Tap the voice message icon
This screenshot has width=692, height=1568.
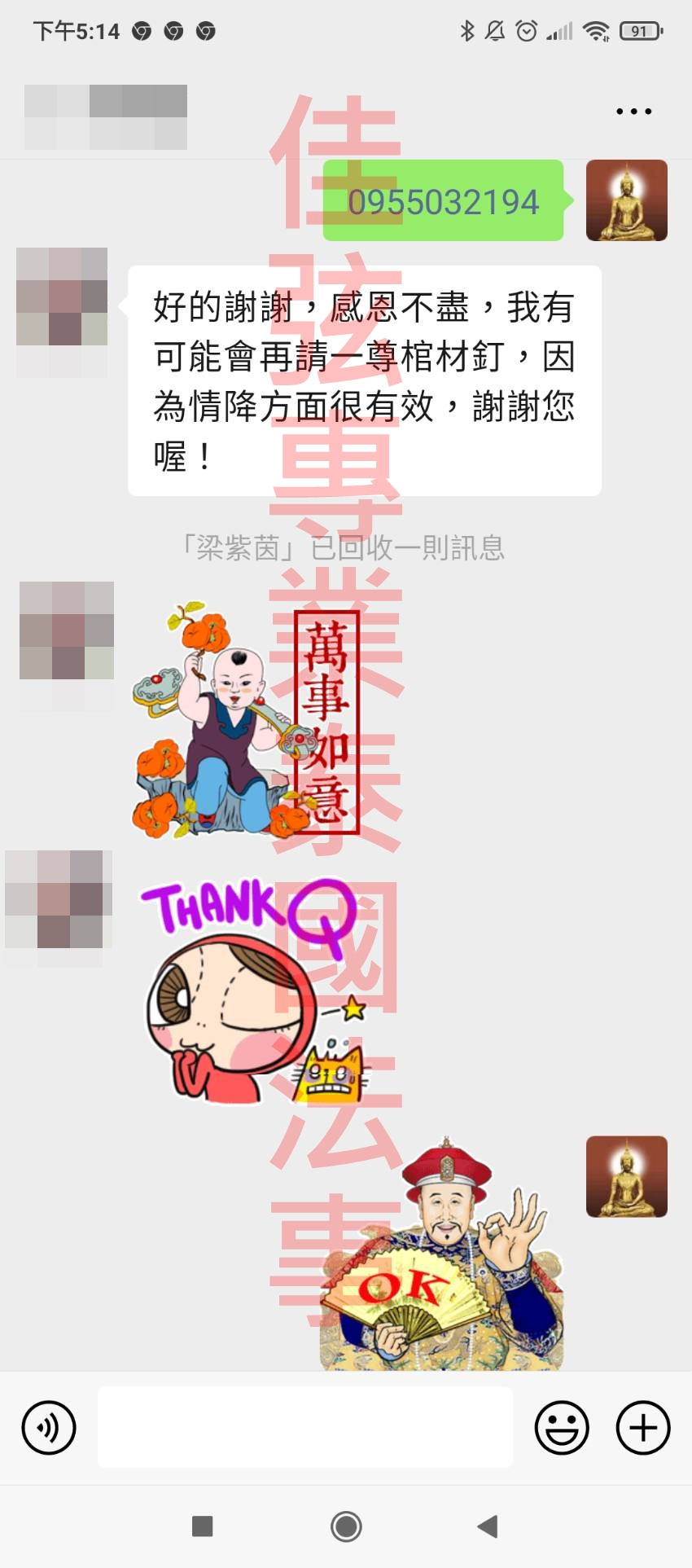coord(49,1428)
